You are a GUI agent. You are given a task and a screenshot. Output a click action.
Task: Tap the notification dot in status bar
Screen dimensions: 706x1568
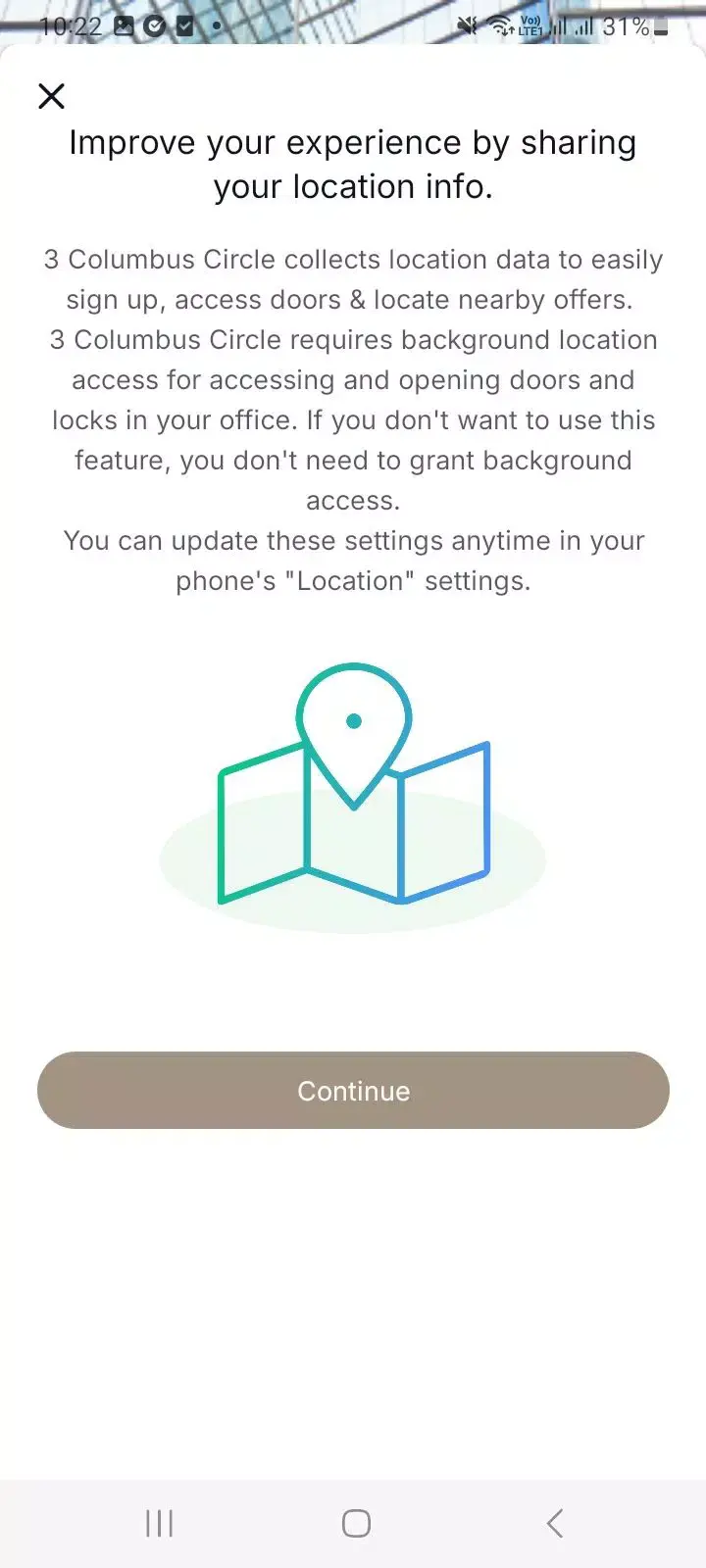(216, 26)
